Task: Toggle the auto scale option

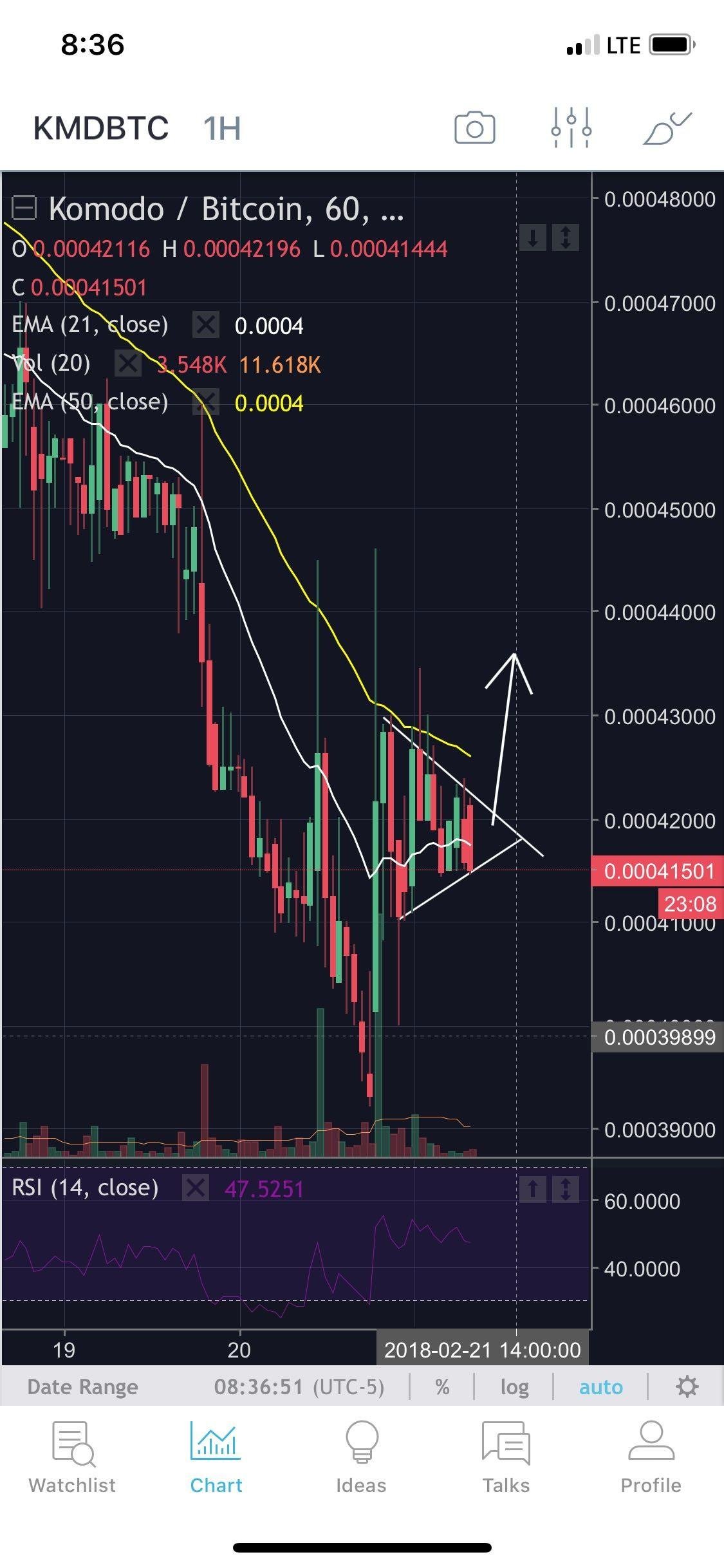Action: click(x=600, y=1386)
